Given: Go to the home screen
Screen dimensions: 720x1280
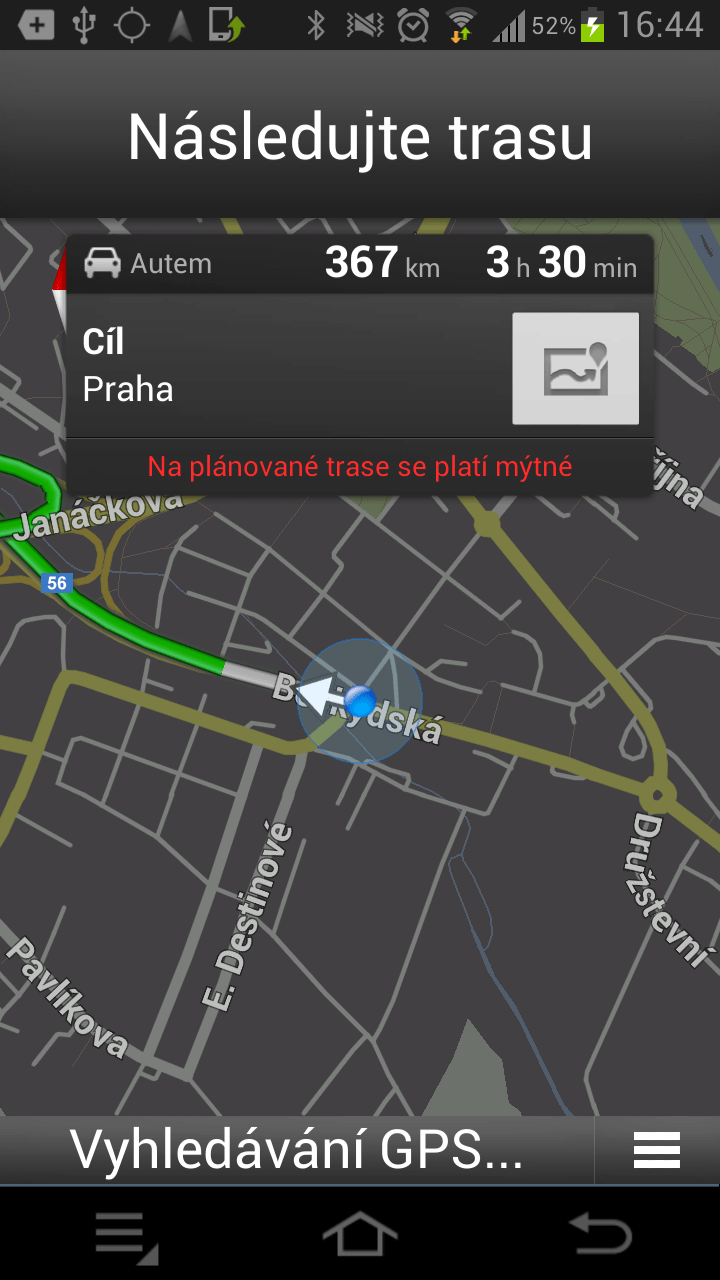Looking at the screenshot, I should [360, 1234].
